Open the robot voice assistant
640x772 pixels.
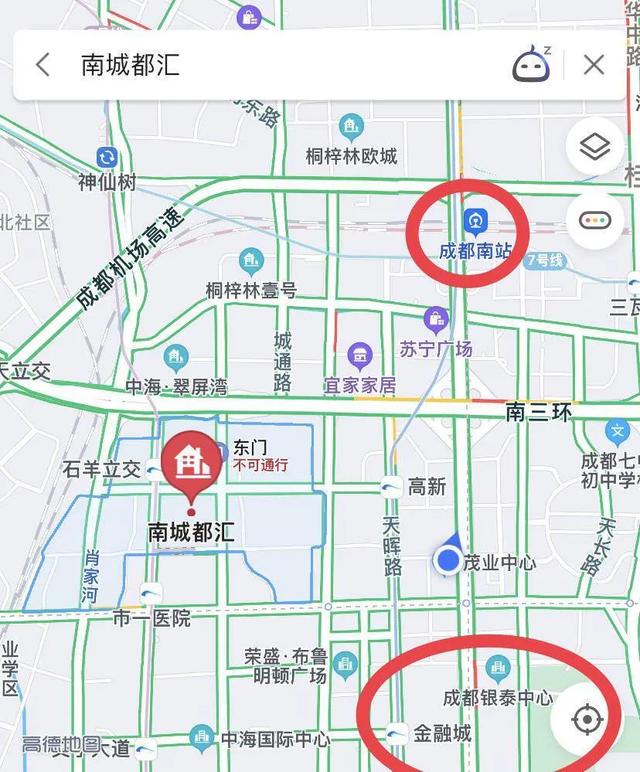[x=532, y=65]
